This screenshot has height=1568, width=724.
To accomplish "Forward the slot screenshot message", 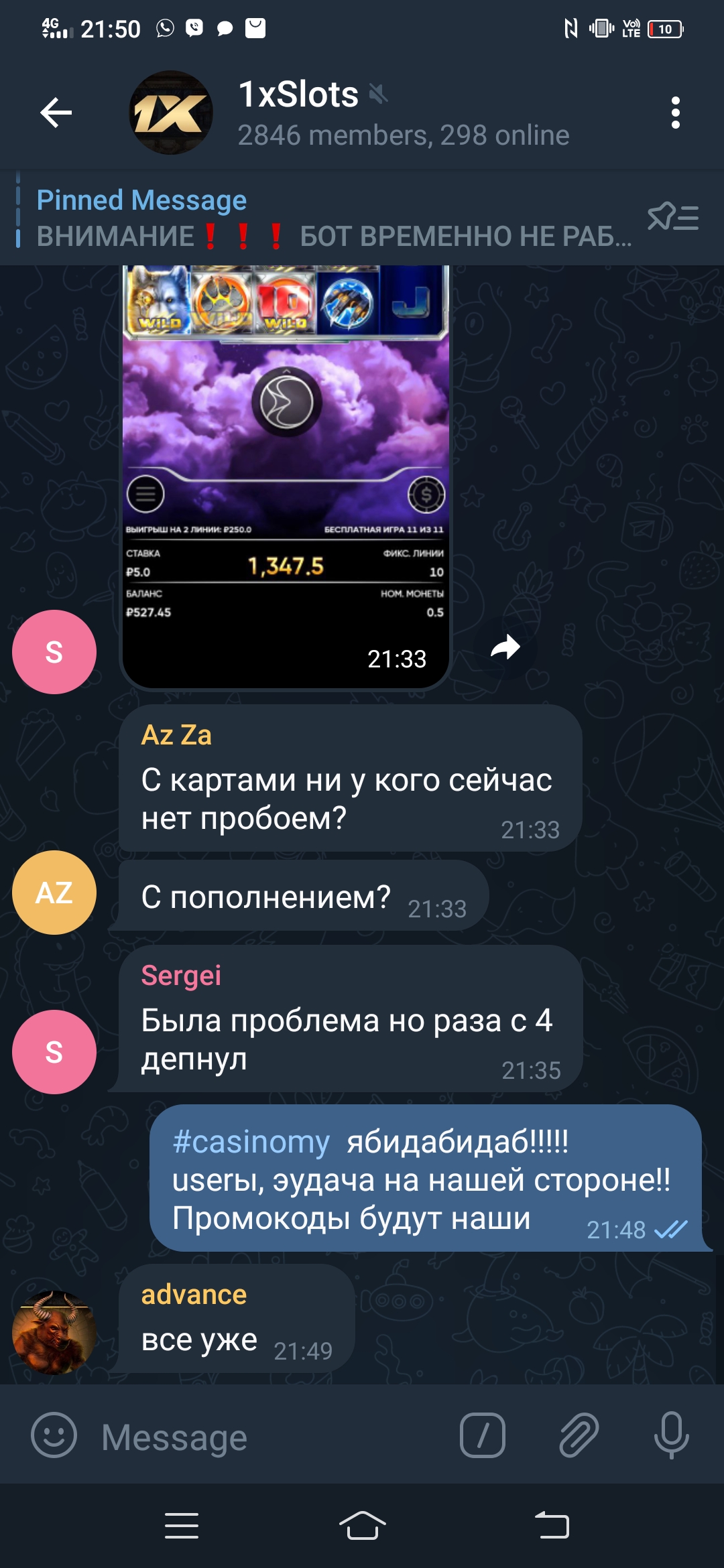I will pyautogui.click(x=505, y=647).
